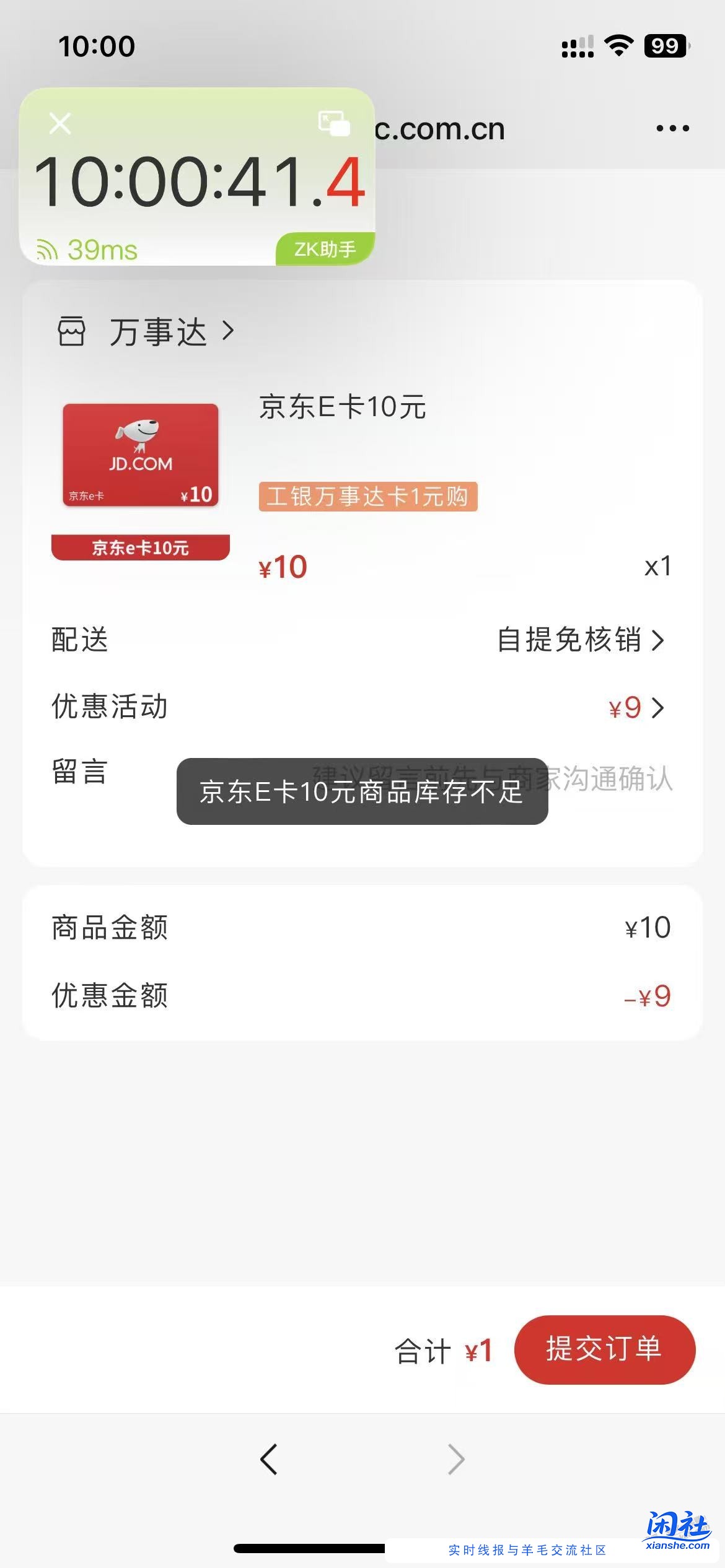Tap the red 京东e卡10元 badge
725x1568 pixels.
pyautogui.click(x=141, y=547)
